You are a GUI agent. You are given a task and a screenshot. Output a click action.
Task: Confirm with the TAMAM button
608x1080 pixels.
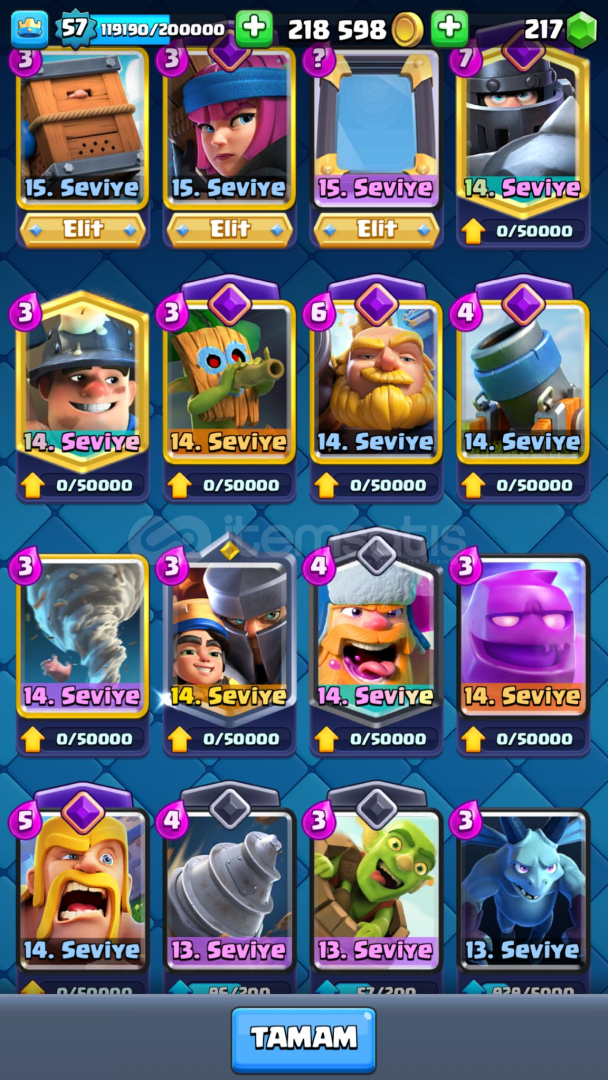coord(304,1039)
